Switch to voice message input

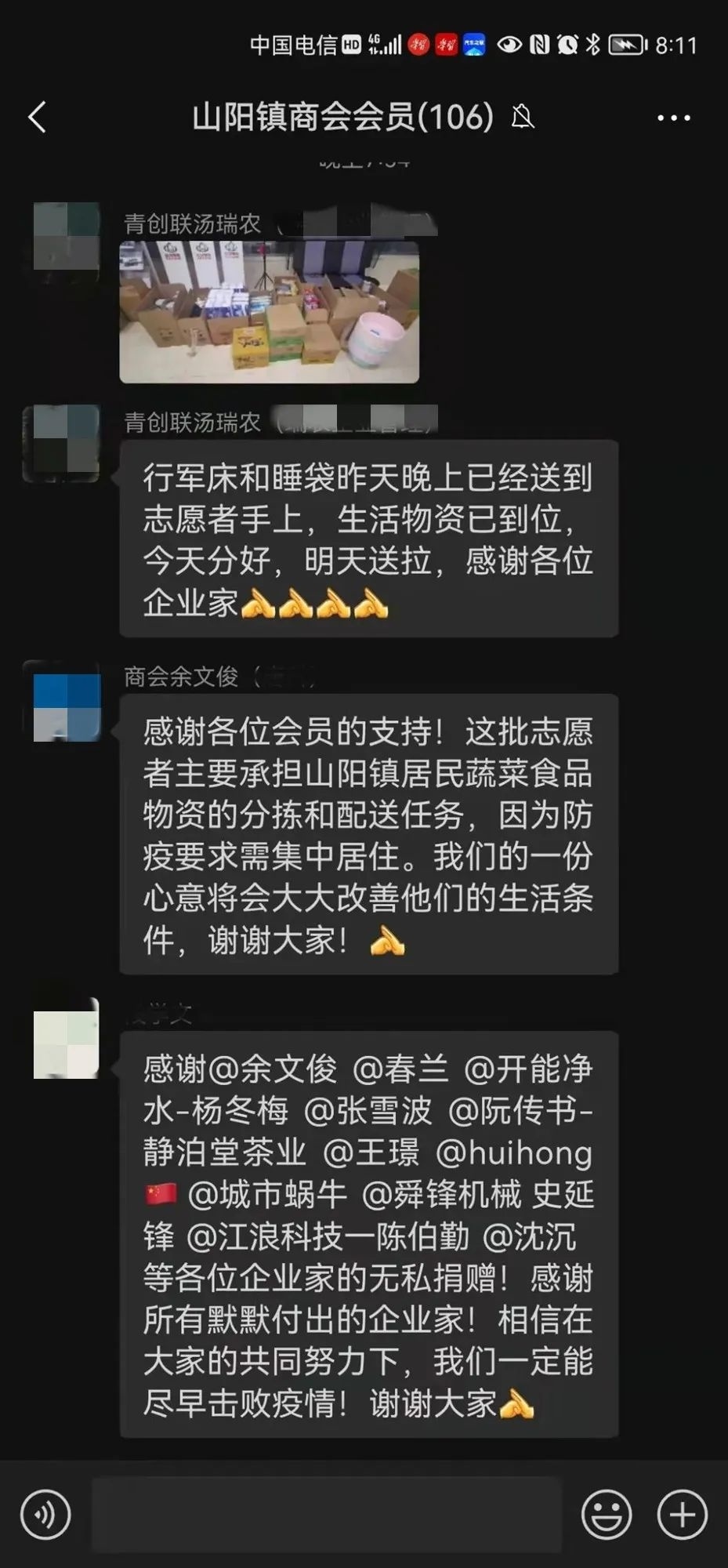[45, 1515]
